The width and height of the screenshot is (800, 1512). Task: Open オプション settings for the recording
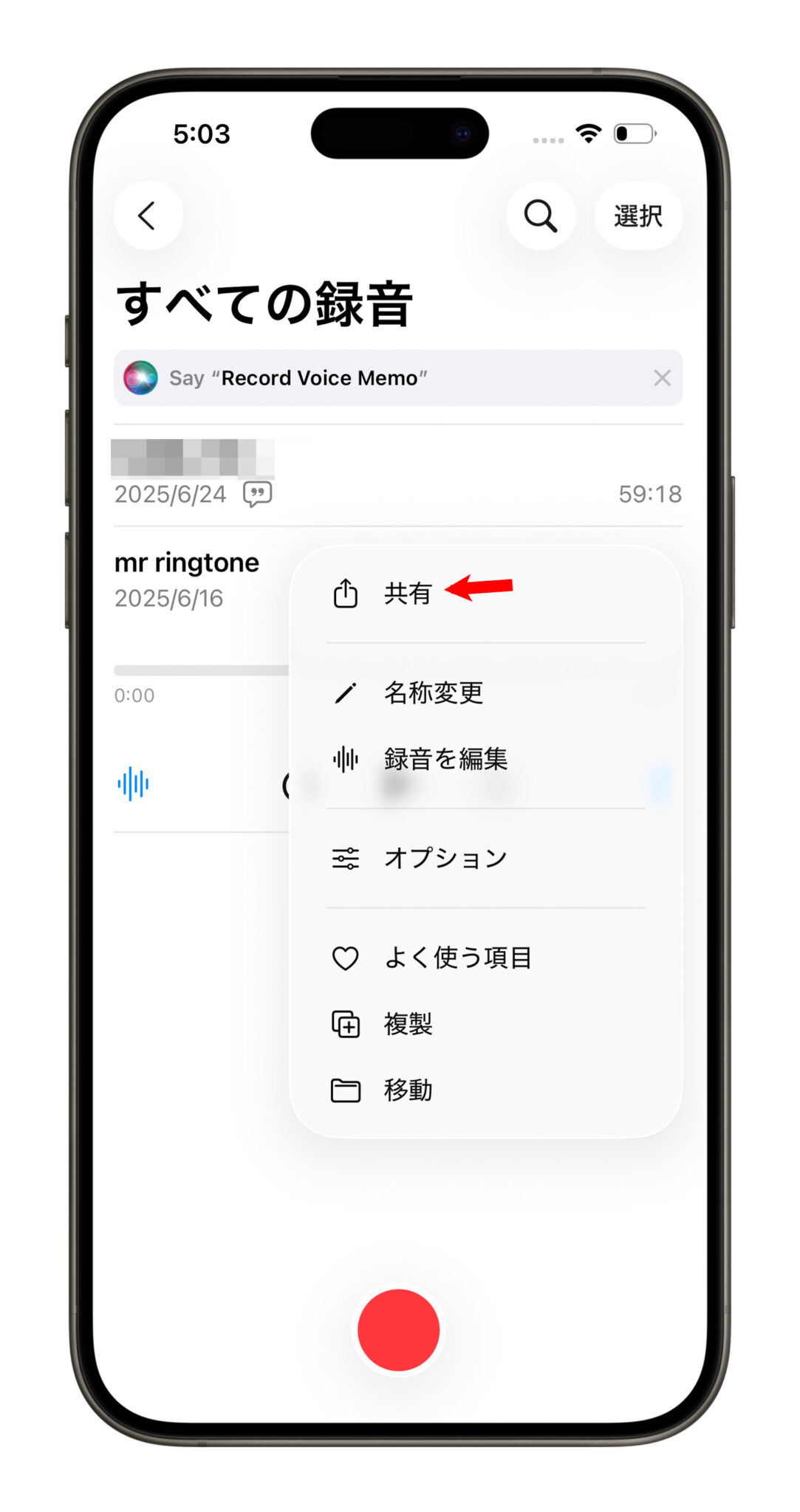pos(445,858)
